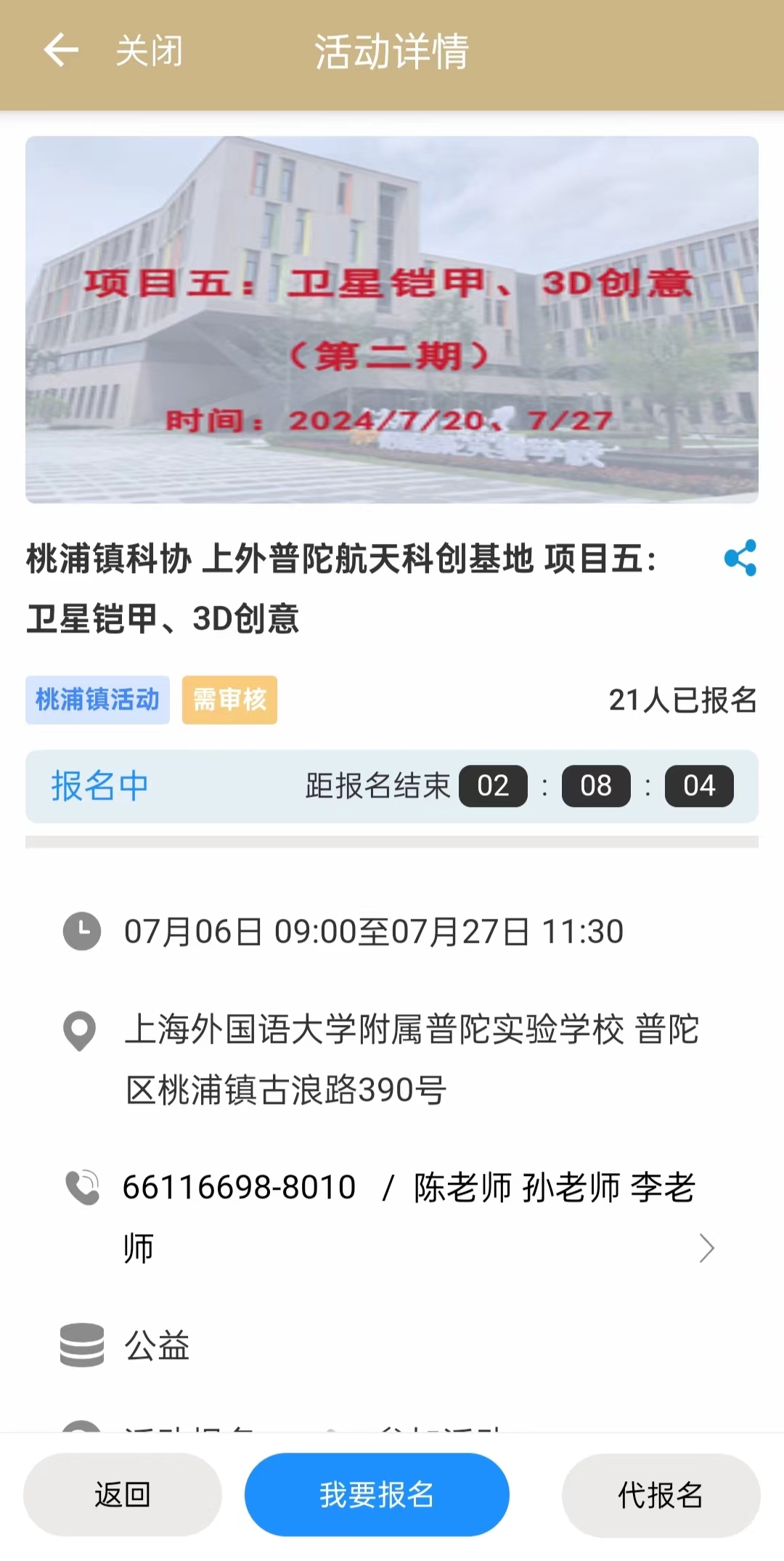
Task: Tap the back arrow in the header
Action: point(61,51)
